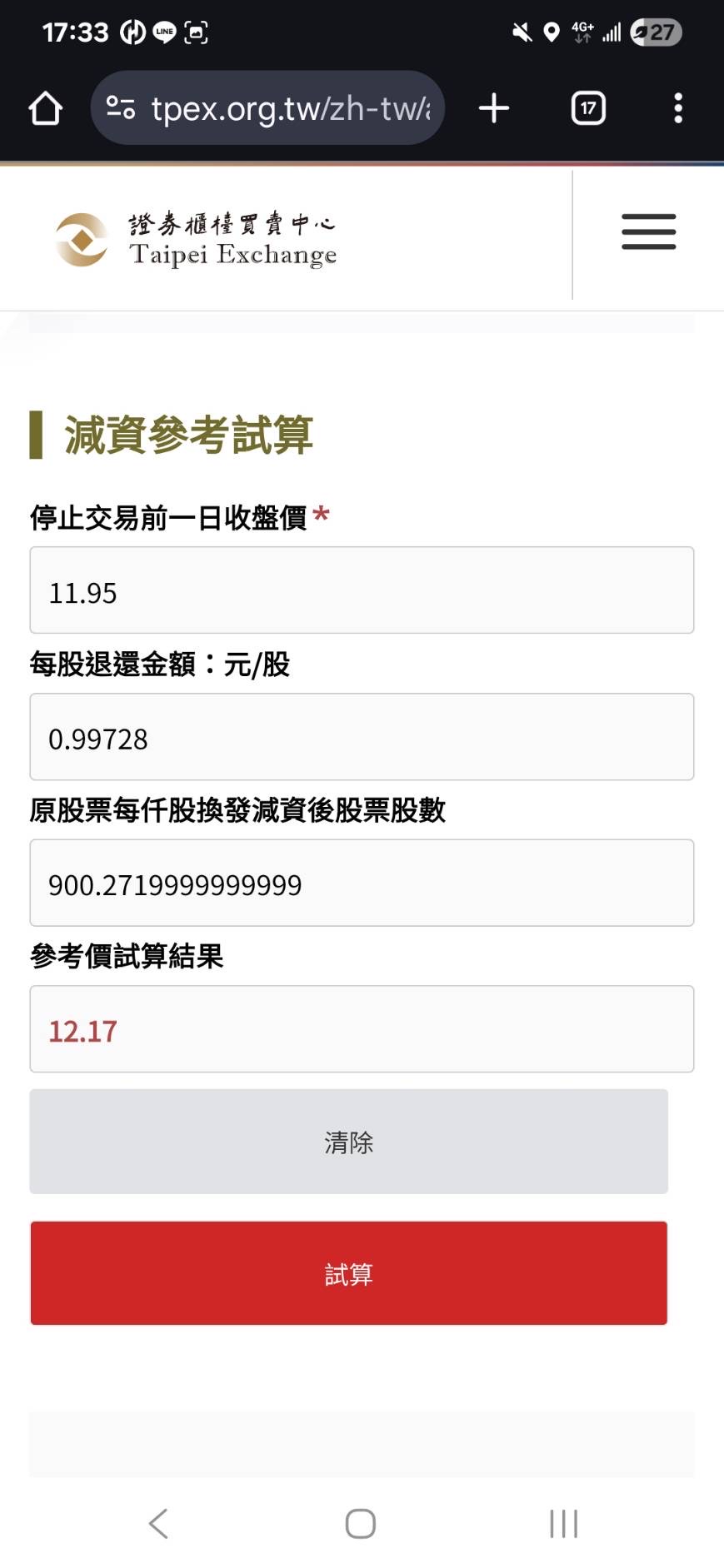Edit the 原股票每仟股換發減資後股票股數 field

[362, 883]
